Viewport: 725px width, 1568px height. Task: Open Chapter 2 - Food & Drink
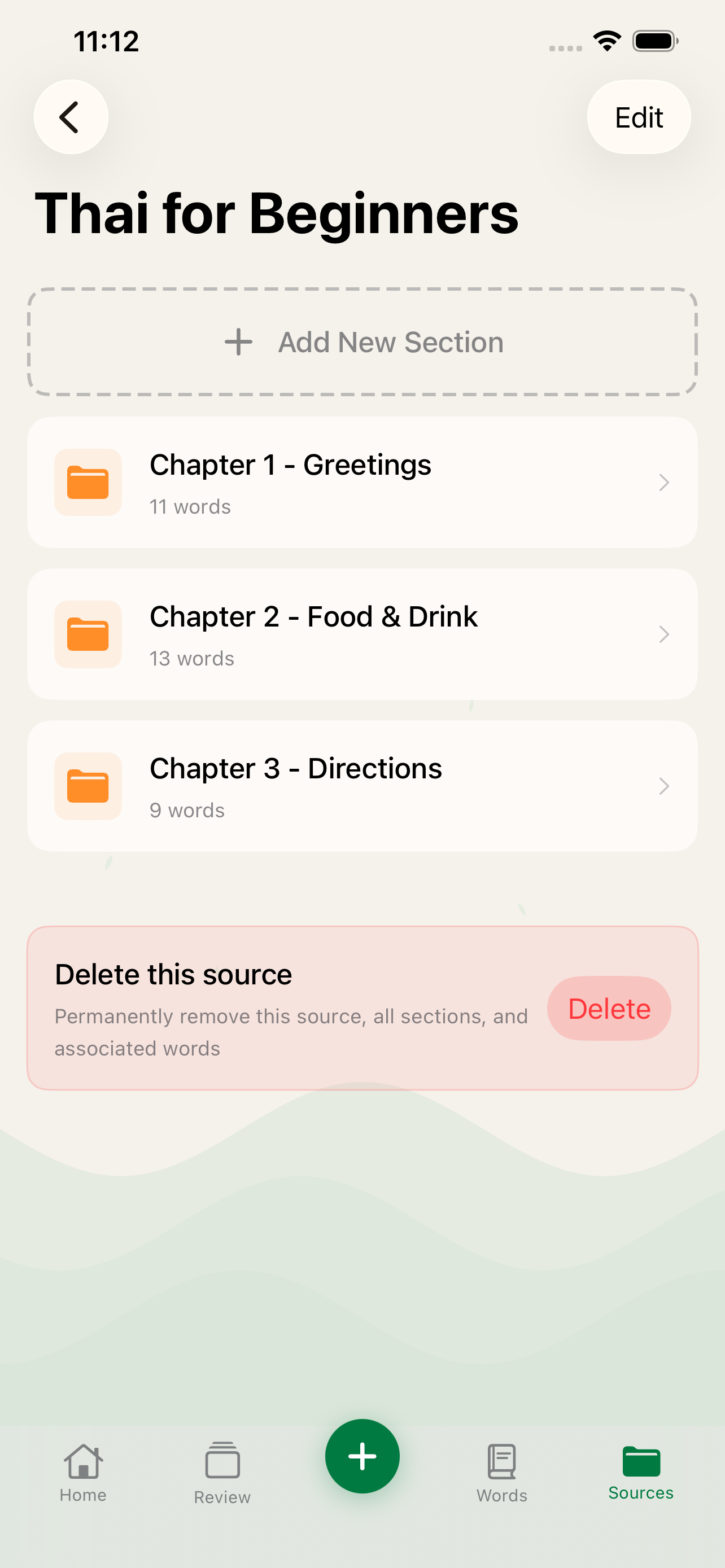point(363,634)
